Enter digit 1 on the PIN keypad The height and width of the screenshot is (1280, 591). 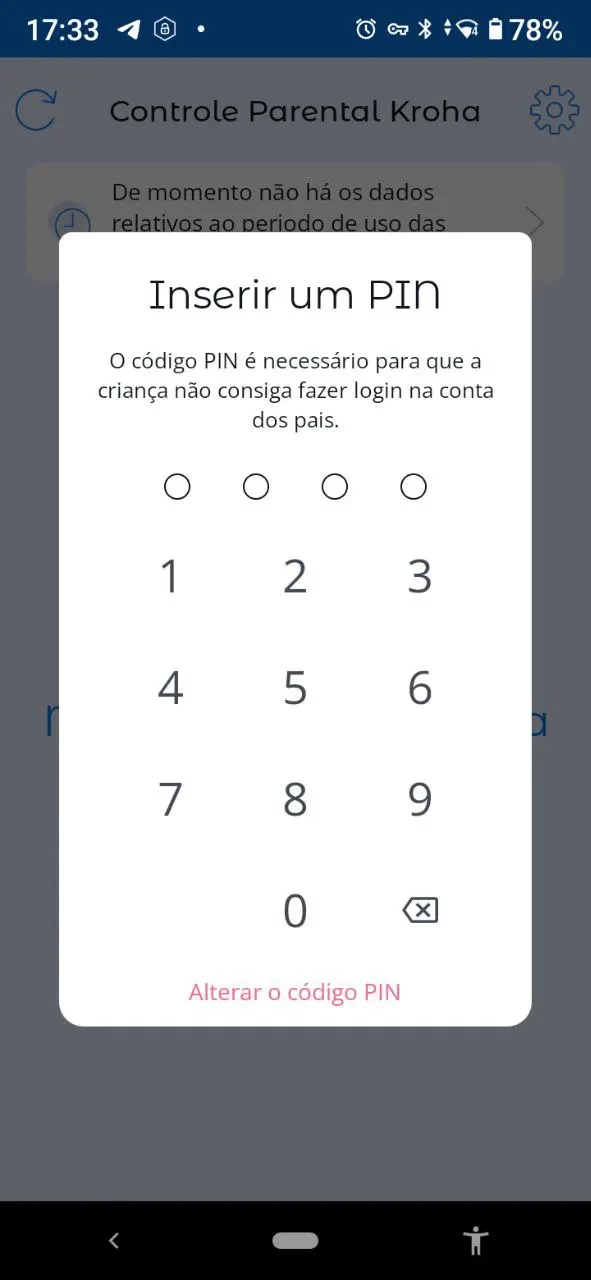[170, 577]
